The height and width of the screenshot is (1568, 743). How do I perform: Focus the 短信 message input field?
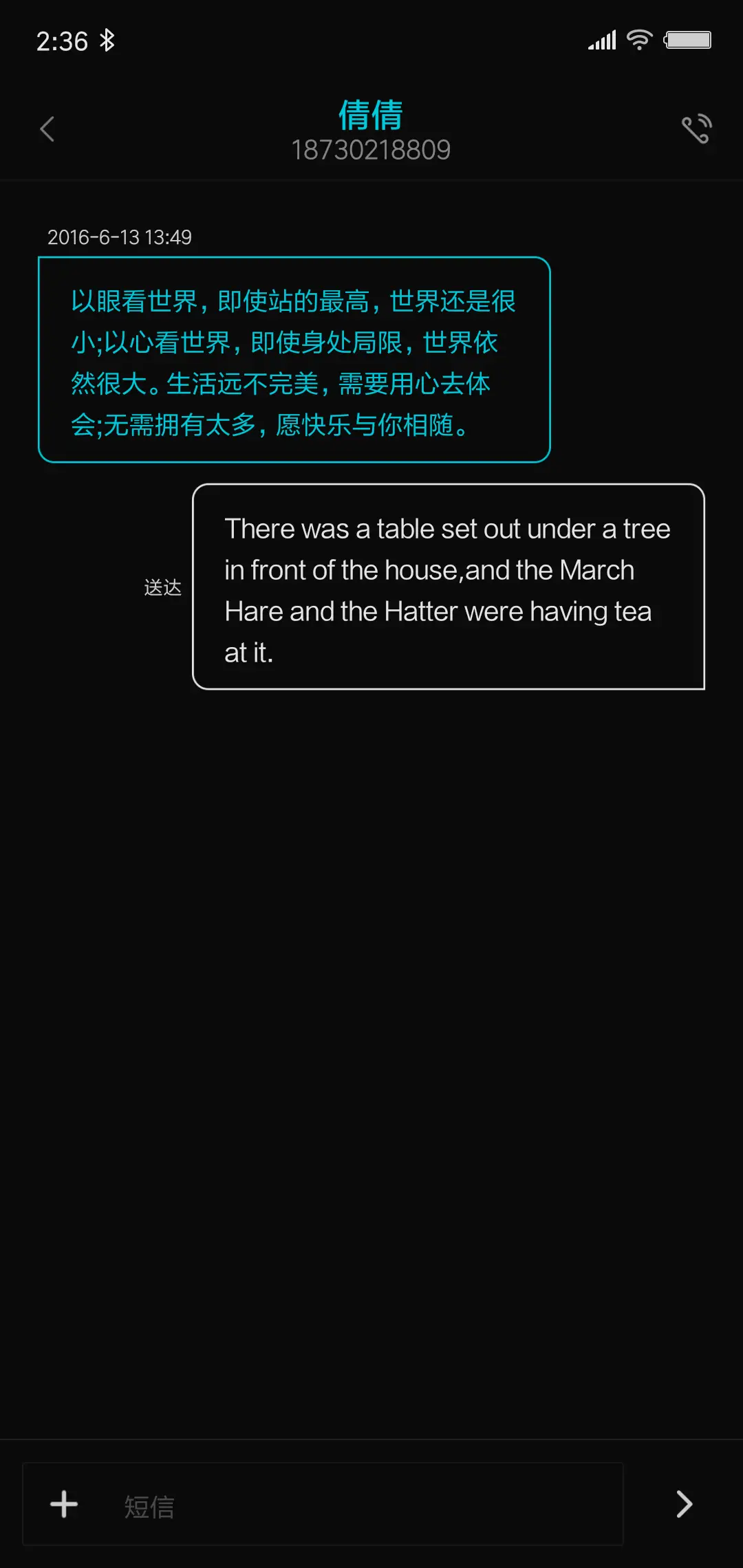358,1505
